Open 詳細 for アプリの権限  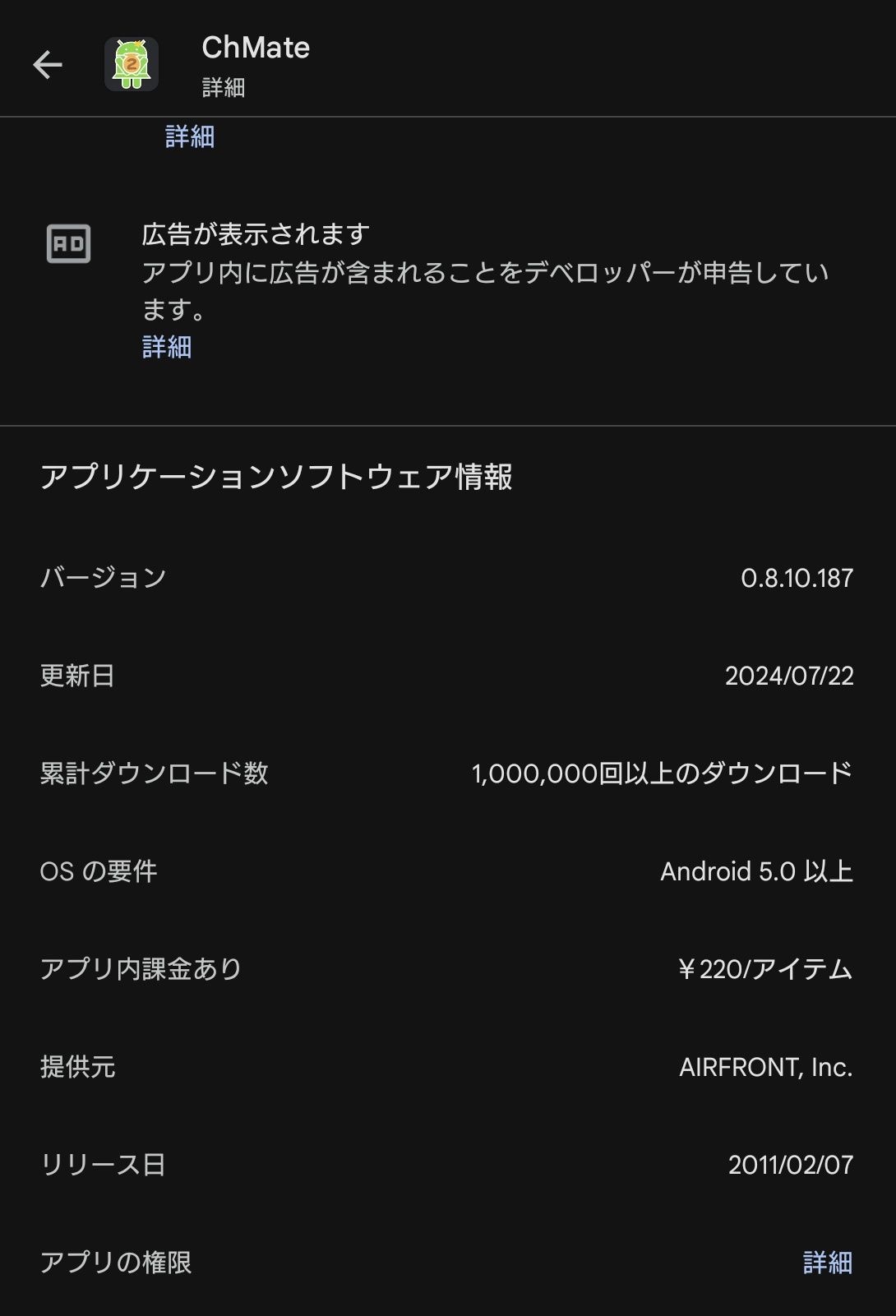[x=827, y=1262]
